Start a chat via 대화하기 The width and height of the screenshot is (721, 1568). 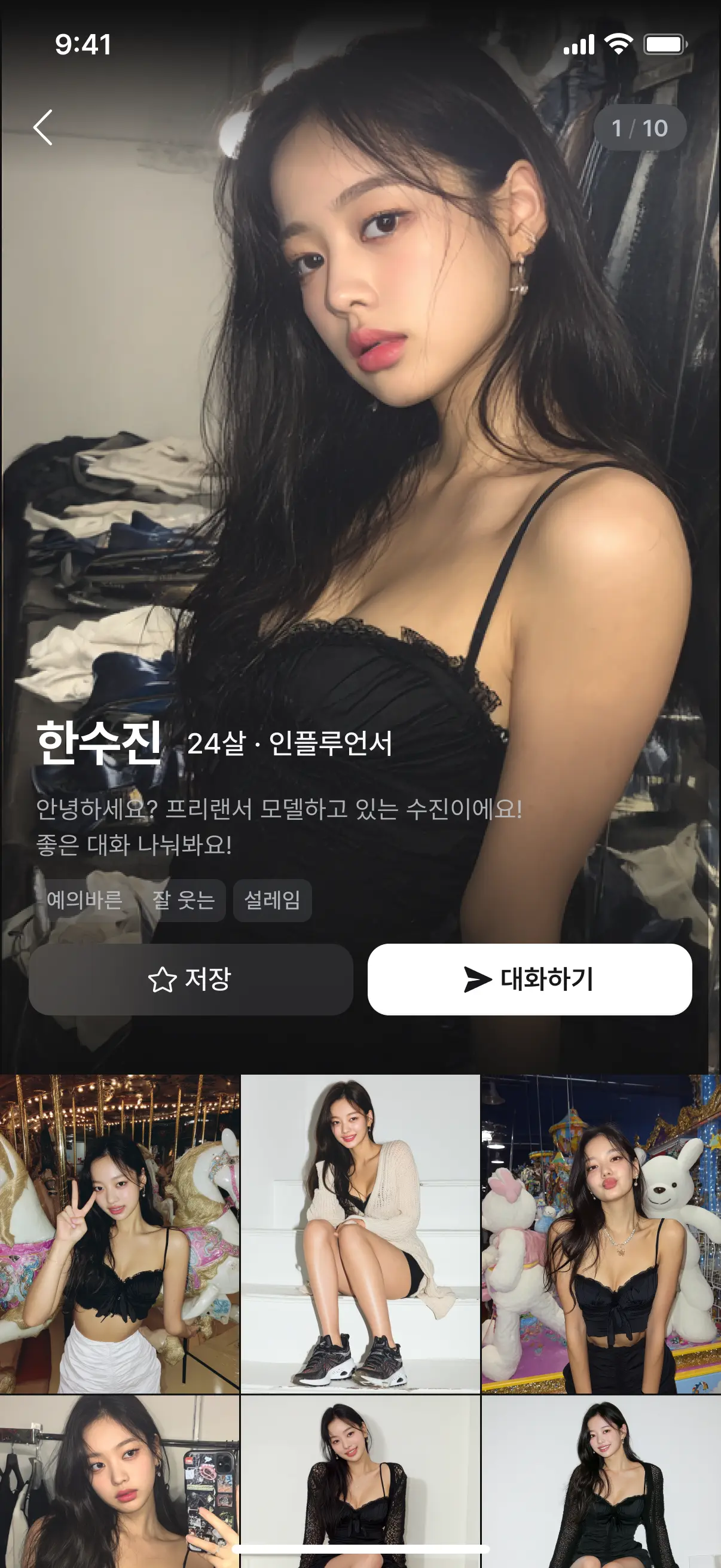(529, 980)
